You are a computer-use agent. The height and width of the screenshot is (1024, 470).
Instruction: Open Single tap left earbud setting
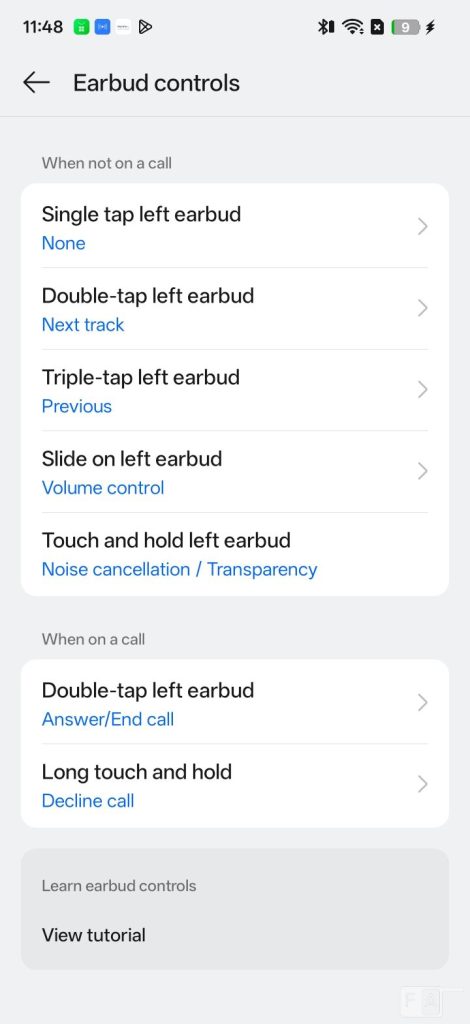click(x=235, y=227)
